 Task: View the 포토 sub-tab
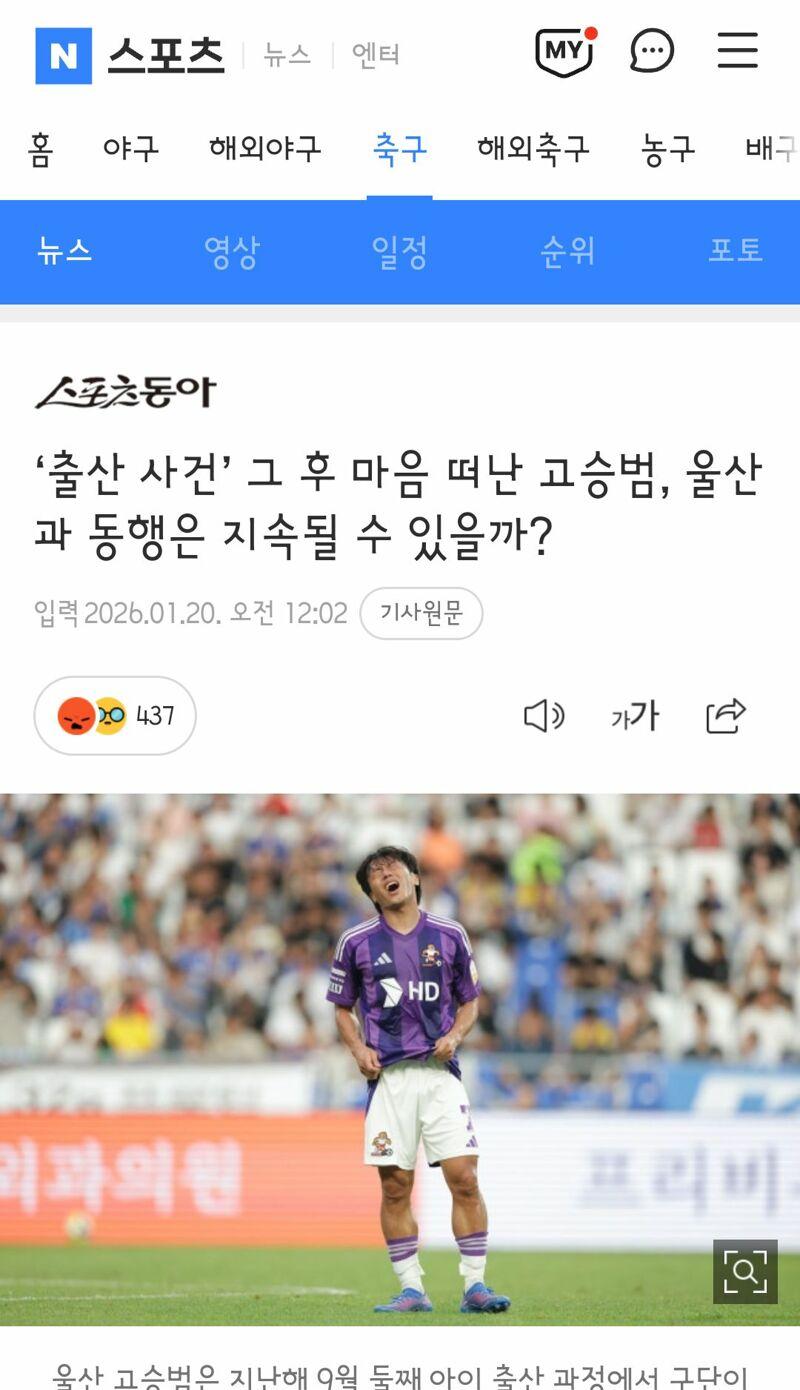coord(735,252)
